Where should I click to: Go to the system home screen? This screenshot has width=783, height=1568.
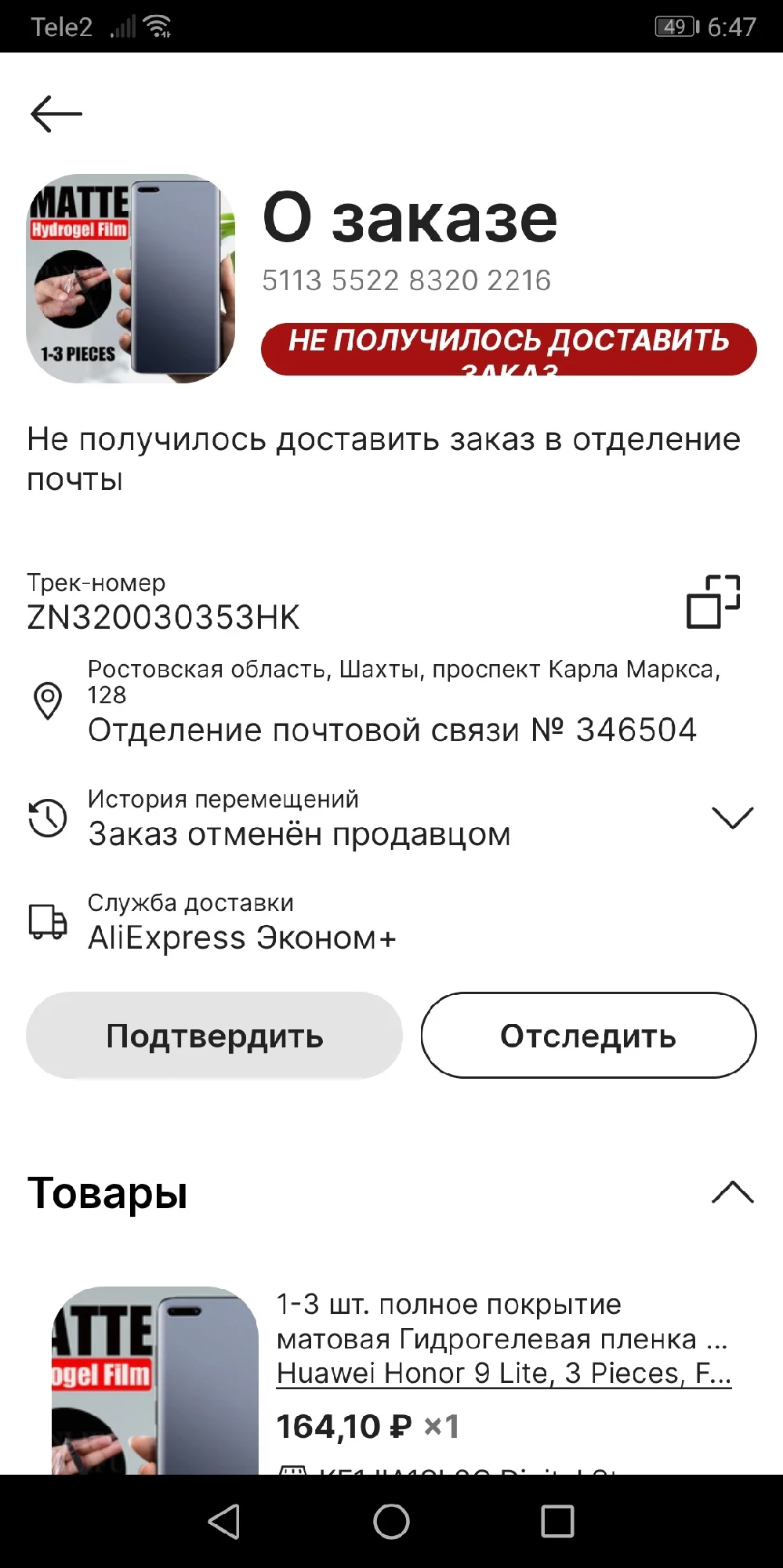[x=391, y=1522]
